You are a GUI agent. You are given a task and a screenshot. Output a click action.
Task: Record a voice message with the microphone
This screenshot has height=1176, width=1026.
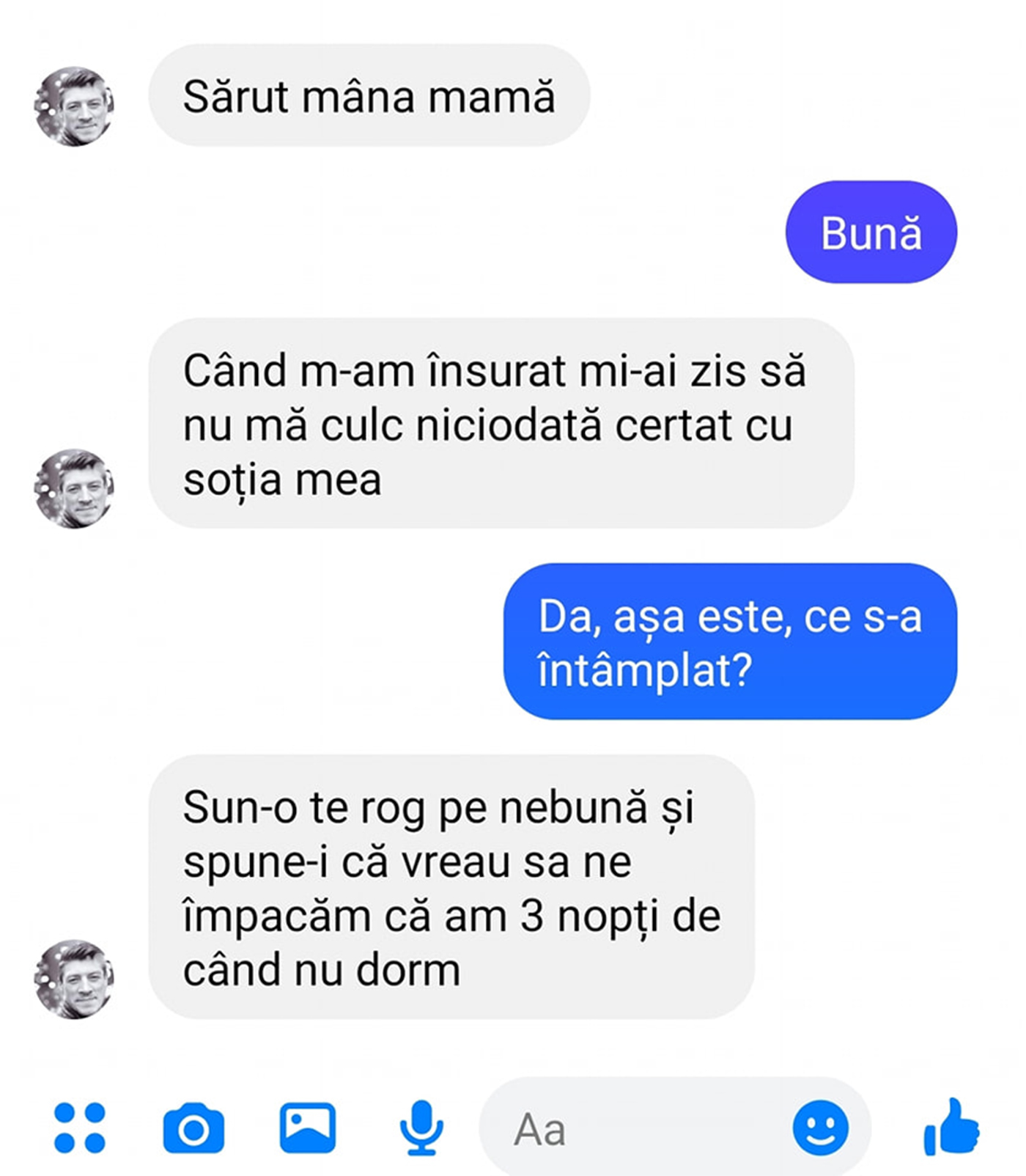coord(421,1128)
